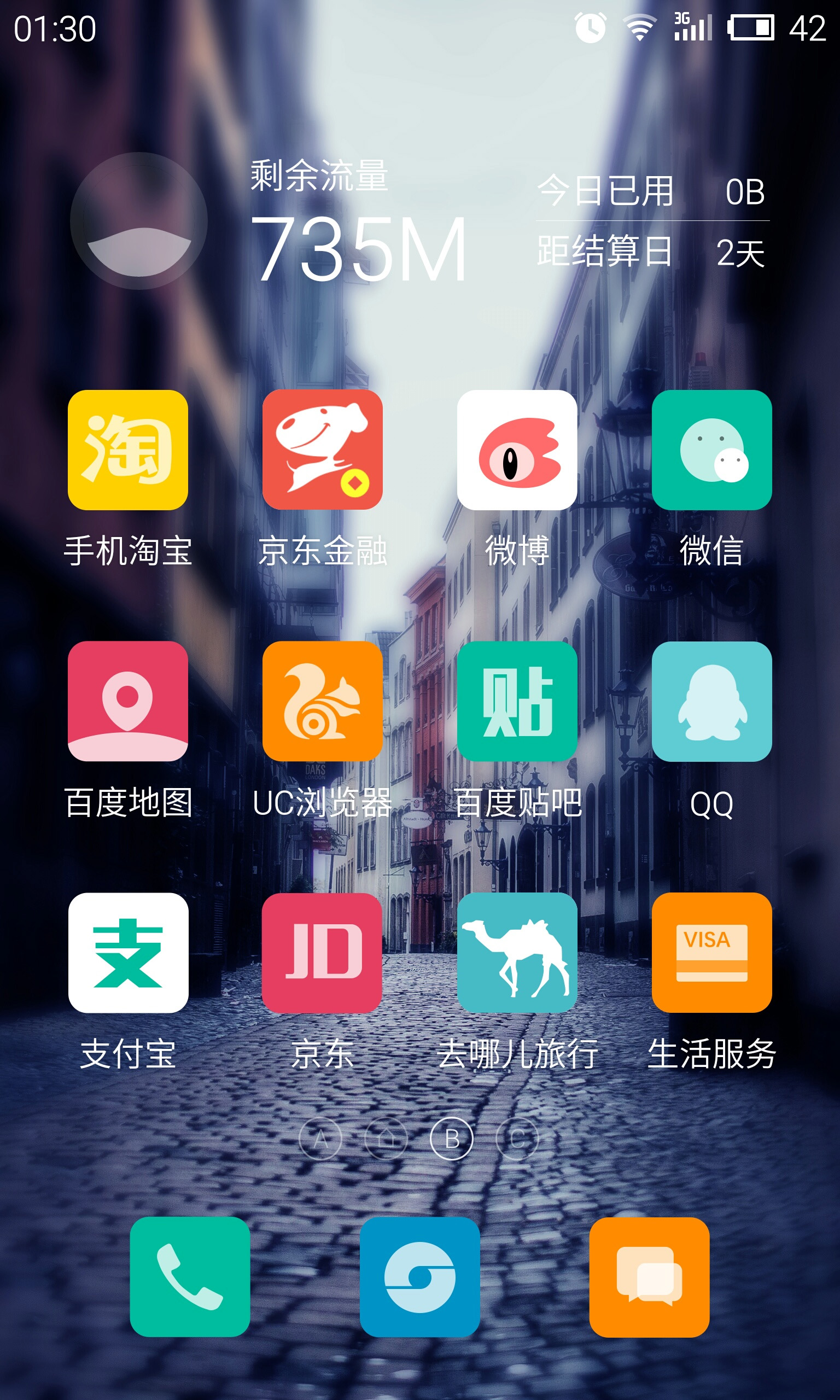The image size is (840, 1400).
Task: Jump to home screen page A
Action: pyautogui.click(x=320, y=1139)
